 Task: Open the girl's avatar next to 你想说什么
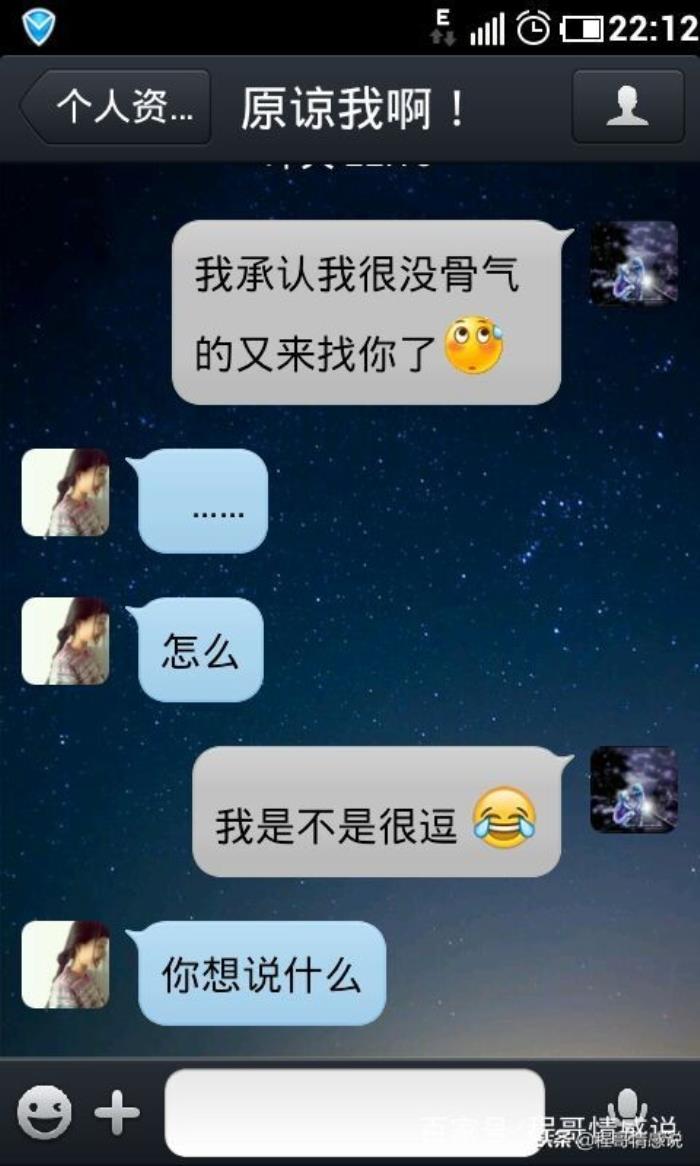coord(65,964)
